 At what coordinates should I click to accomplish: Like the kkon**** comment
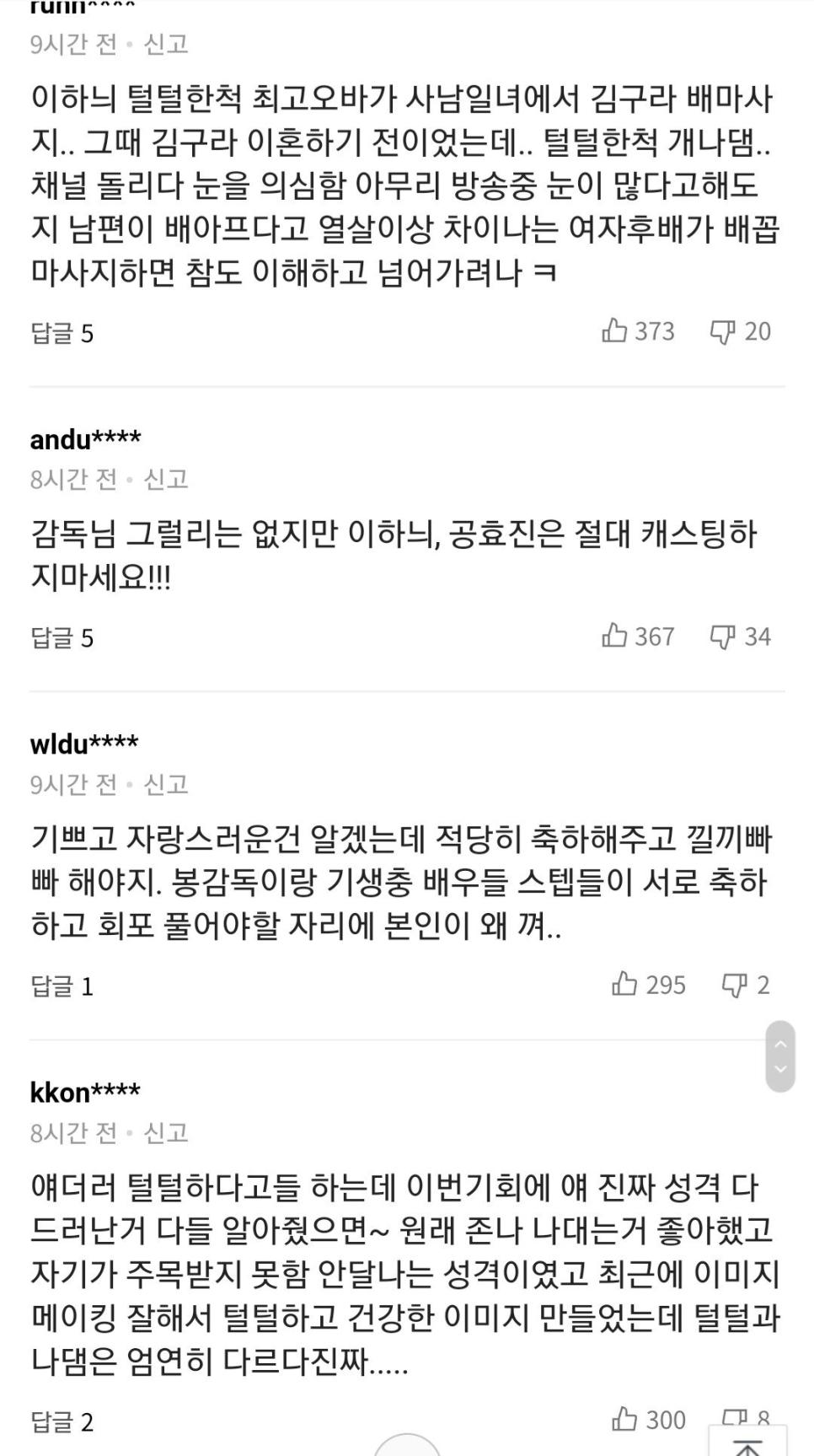(648, 1420)
